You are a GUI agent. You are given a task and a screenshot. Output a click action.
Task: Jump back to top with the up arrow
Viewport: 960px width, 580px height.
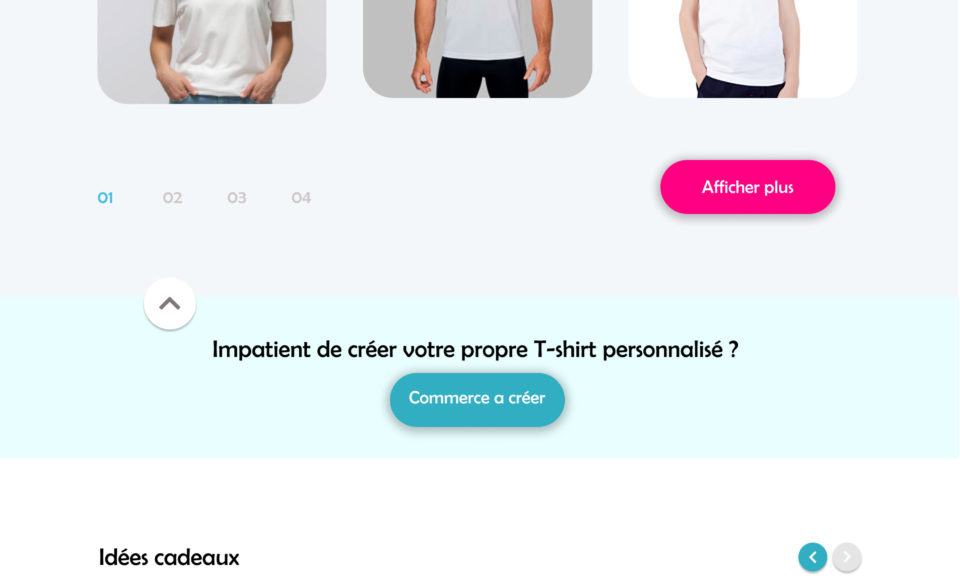(x=170, y=303)
